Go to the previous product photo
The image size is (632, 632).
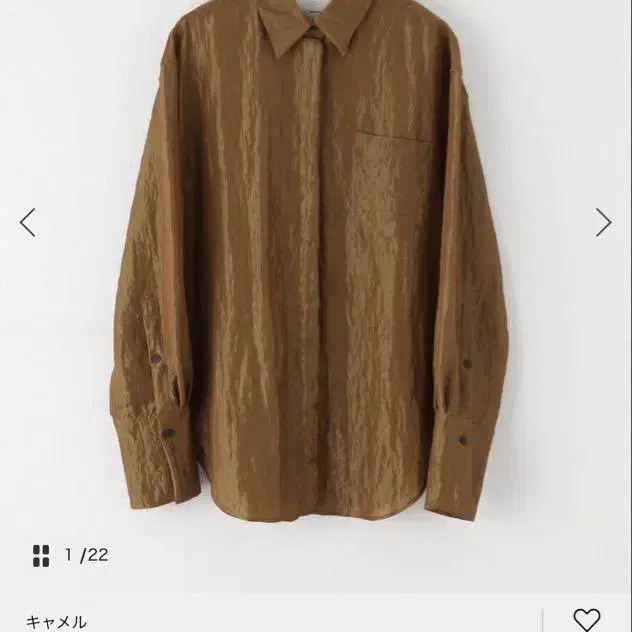coord(27,222)
